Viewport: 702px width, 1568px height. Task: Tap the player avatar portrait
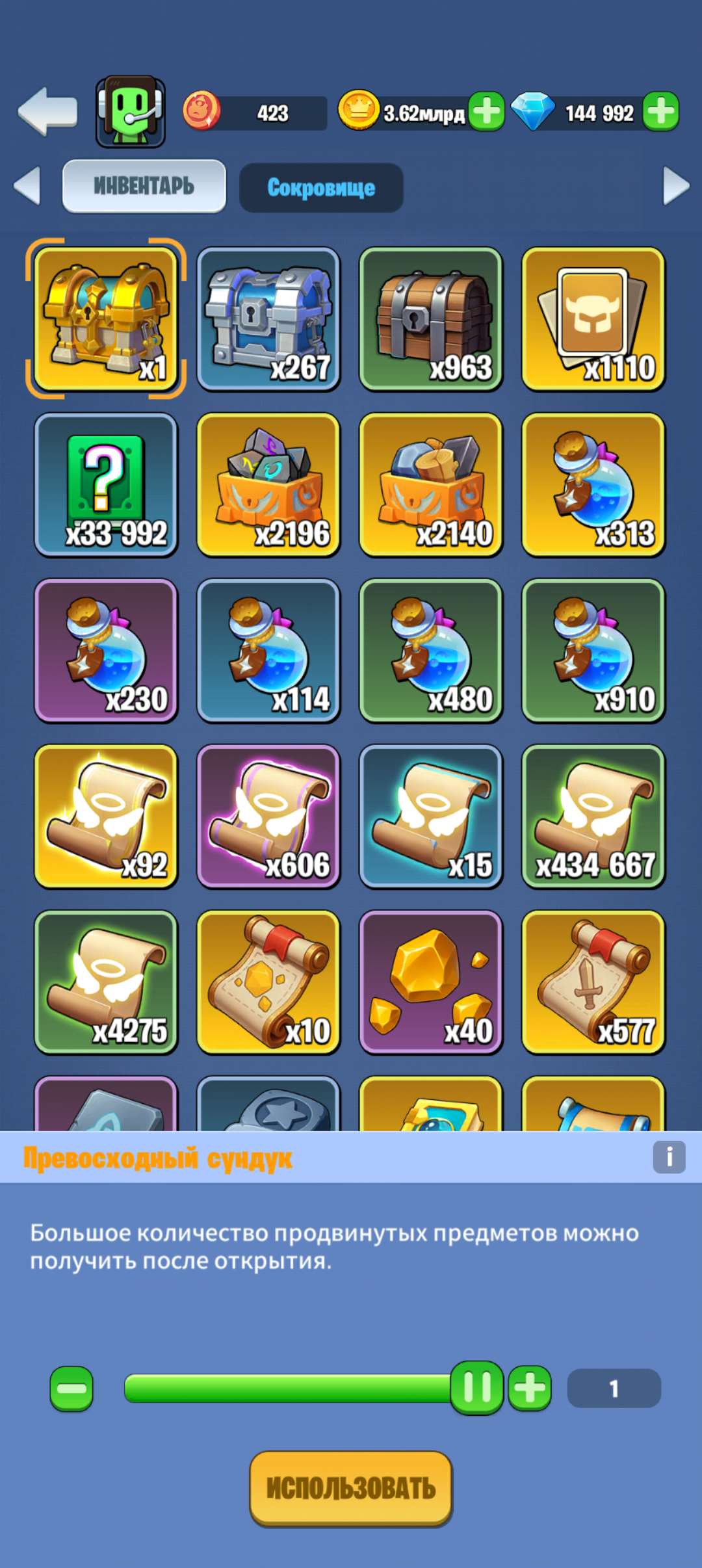pyautogui.click(x=129, y=111)
